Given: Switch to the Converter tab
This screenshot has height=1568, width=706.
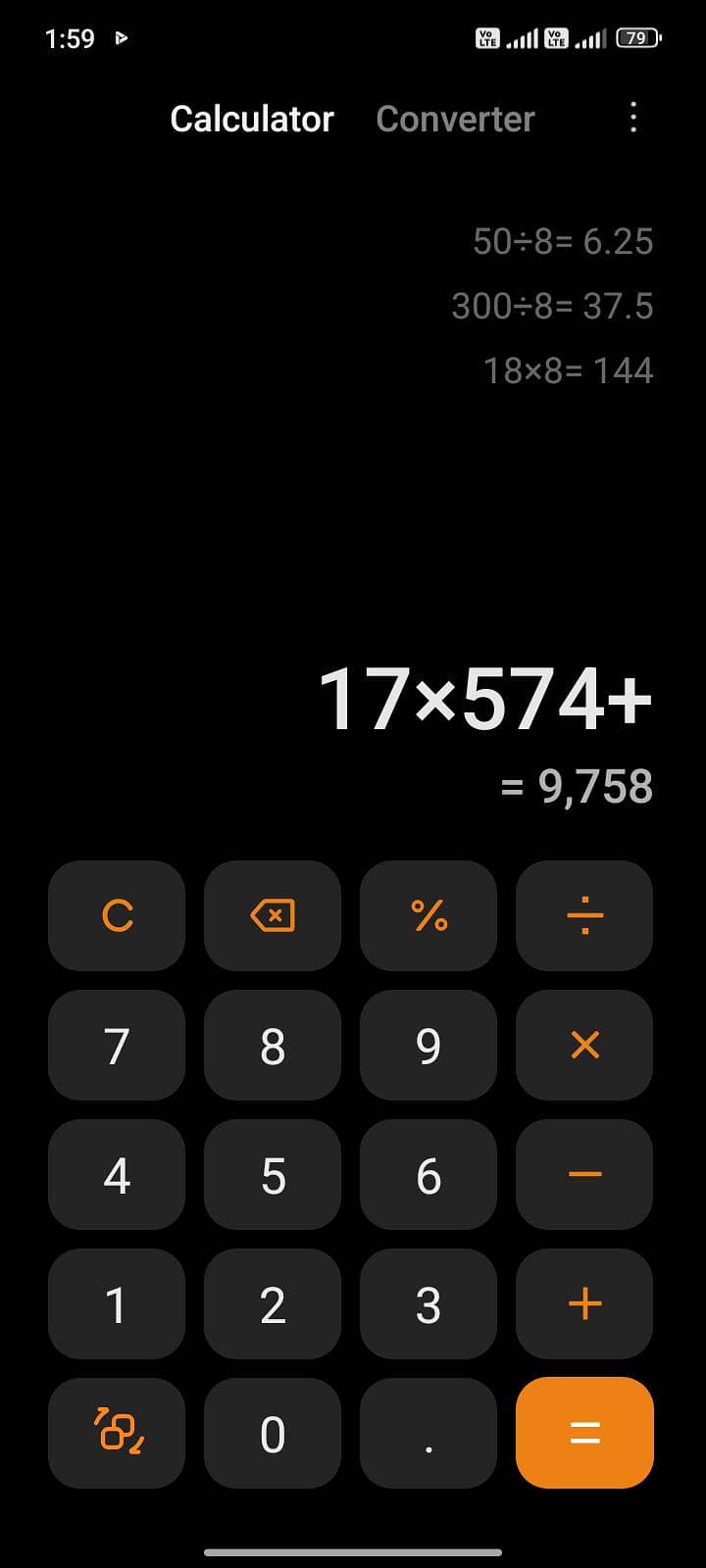Looking at the screenshot, I should click(x=455, y=119).
